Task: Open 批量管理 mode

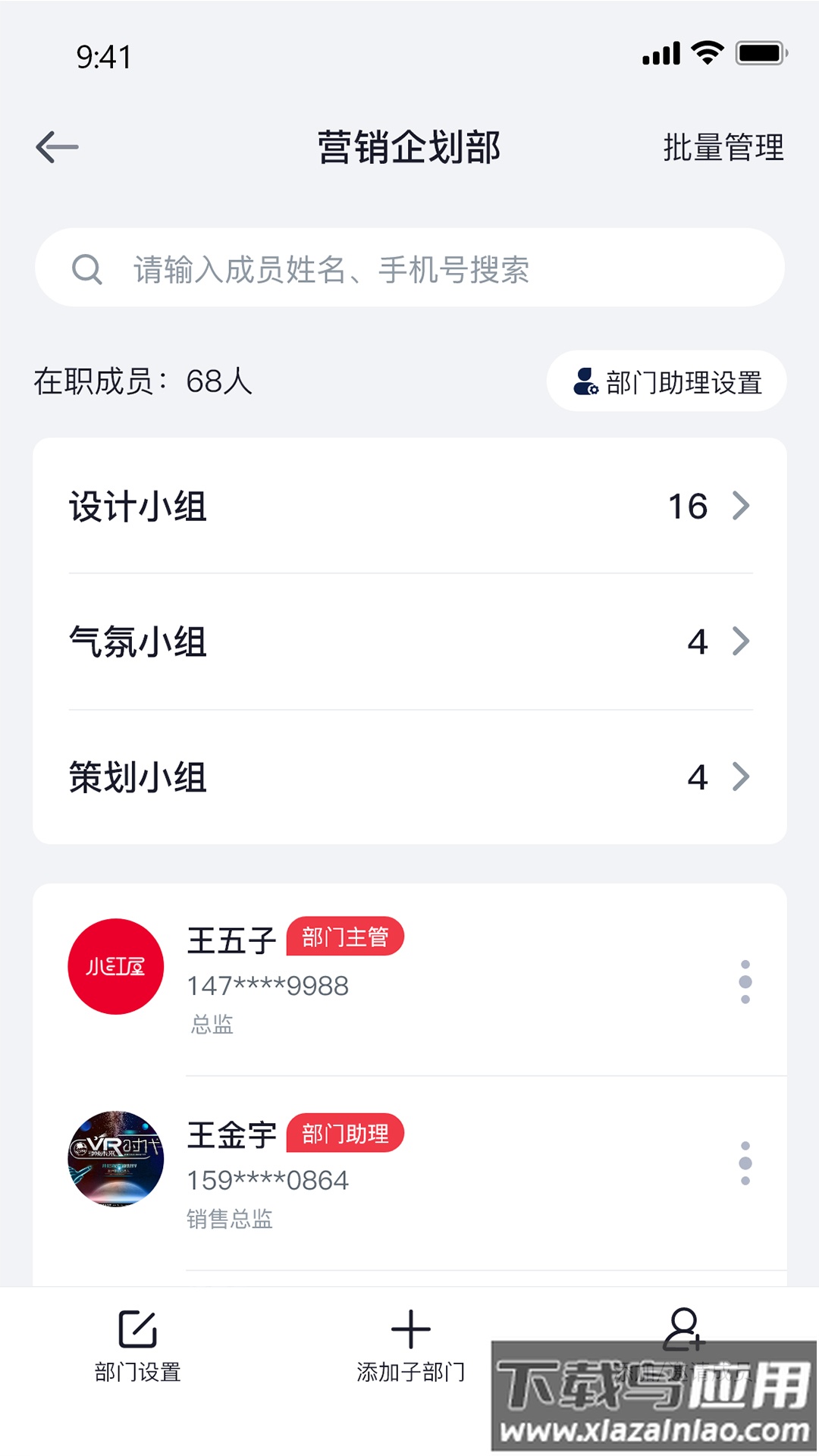Action: click(722, 149)
